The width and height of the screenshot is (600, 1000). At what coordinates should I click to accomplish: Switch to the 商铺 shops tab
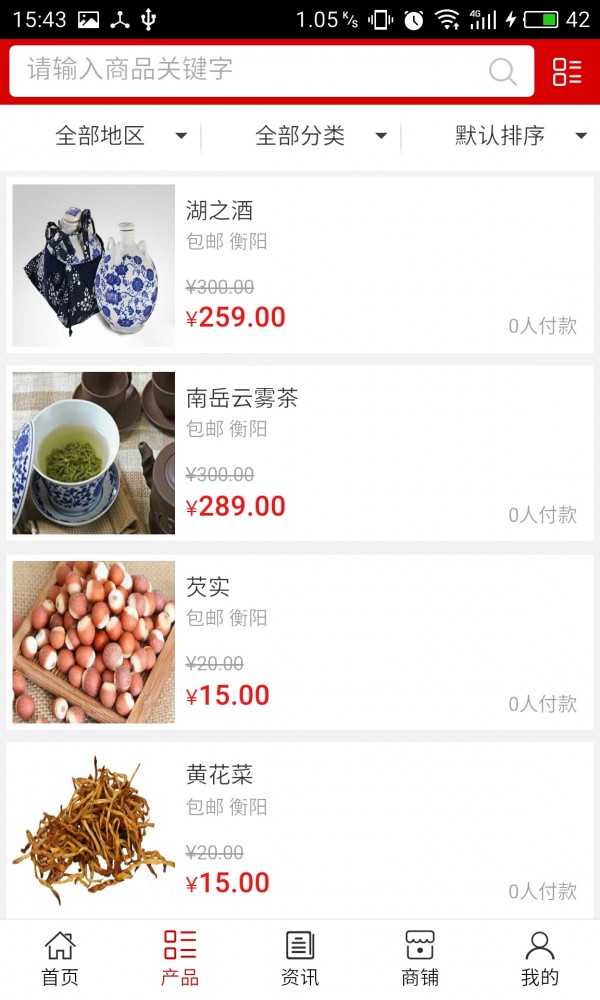420,959
